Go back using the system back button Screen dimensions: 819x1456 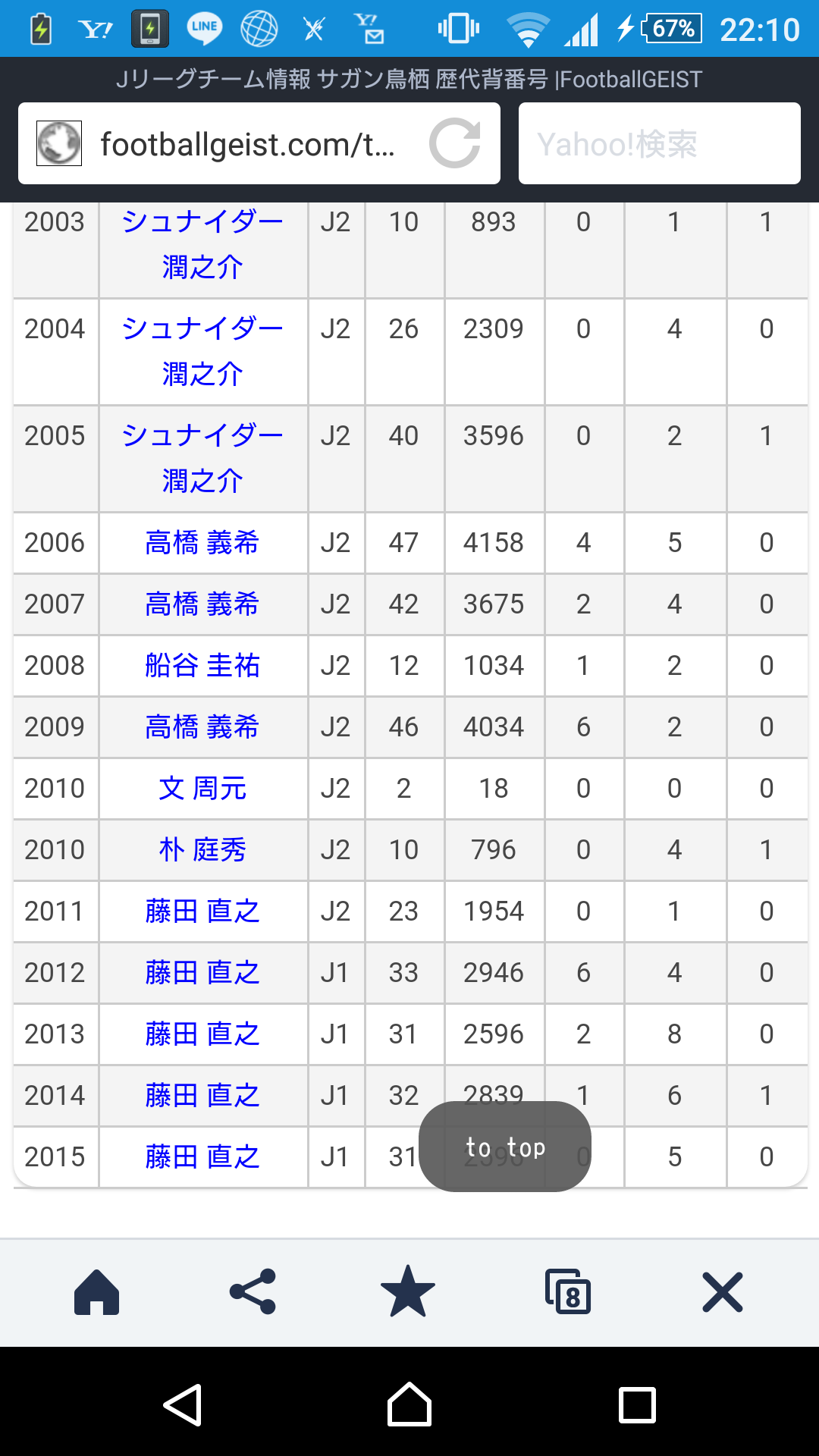coord(183,1405)
